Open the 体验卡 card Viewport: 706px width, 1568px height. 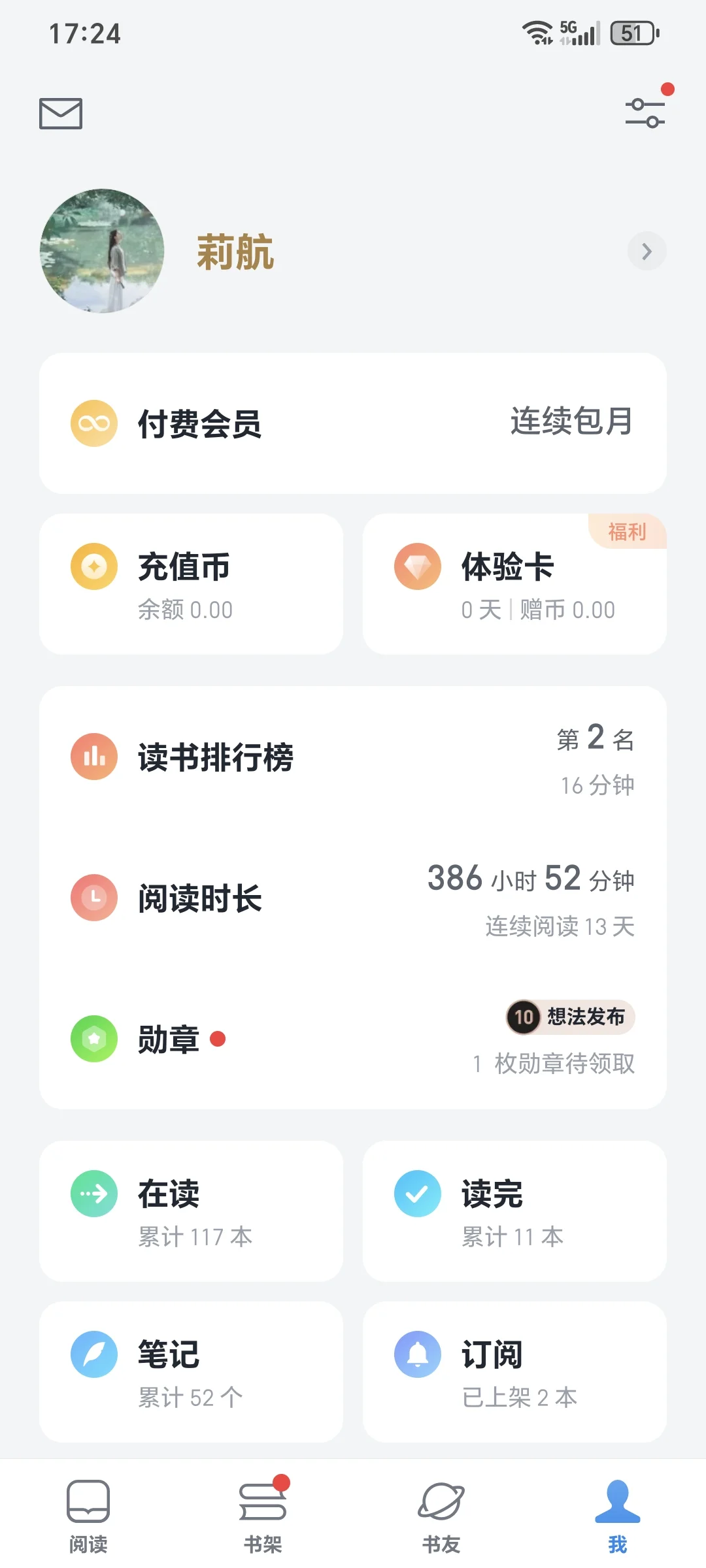[x=514, y=584]
